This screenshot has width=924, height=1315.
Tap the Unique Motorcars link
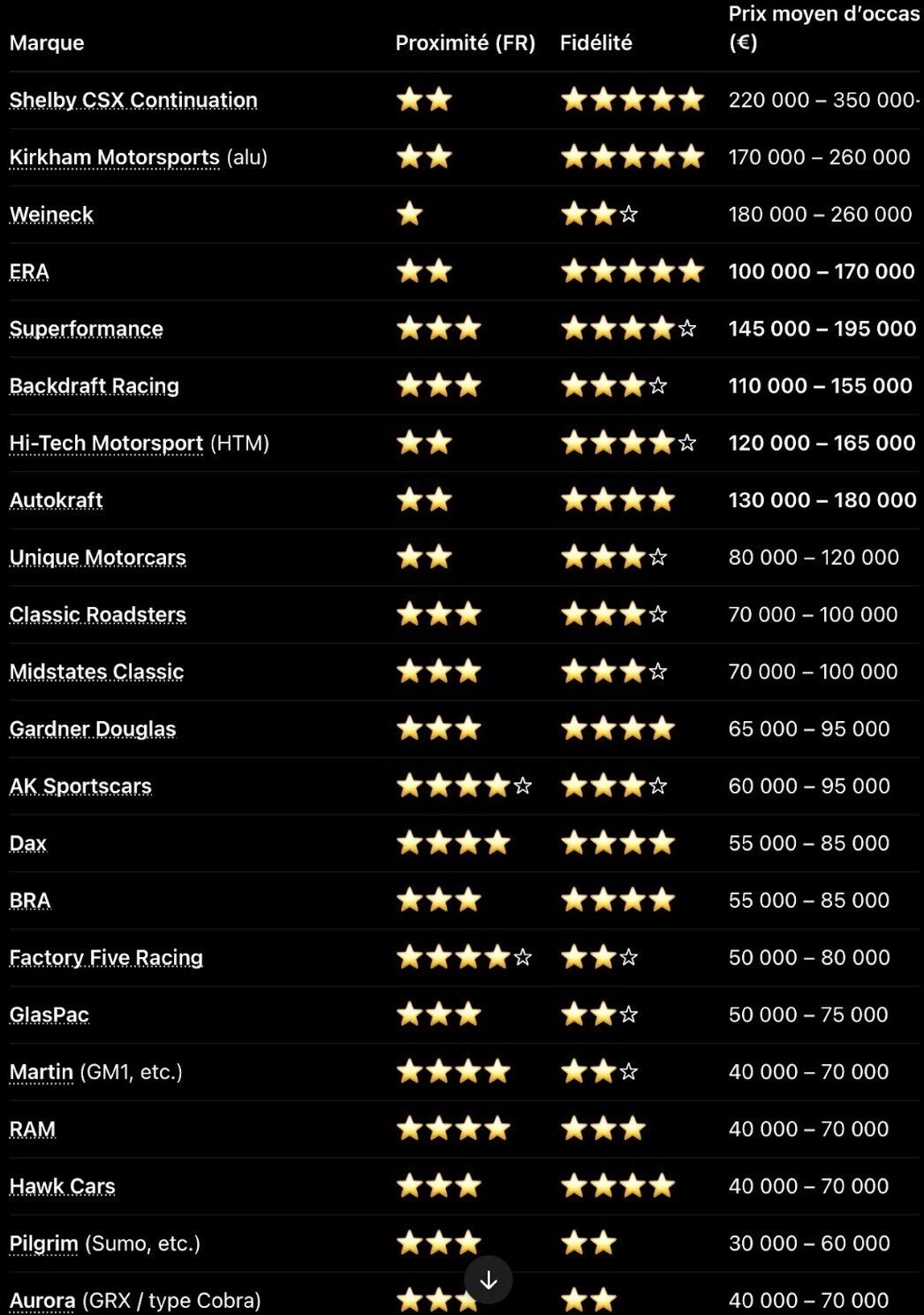click(x=98, y=558)
